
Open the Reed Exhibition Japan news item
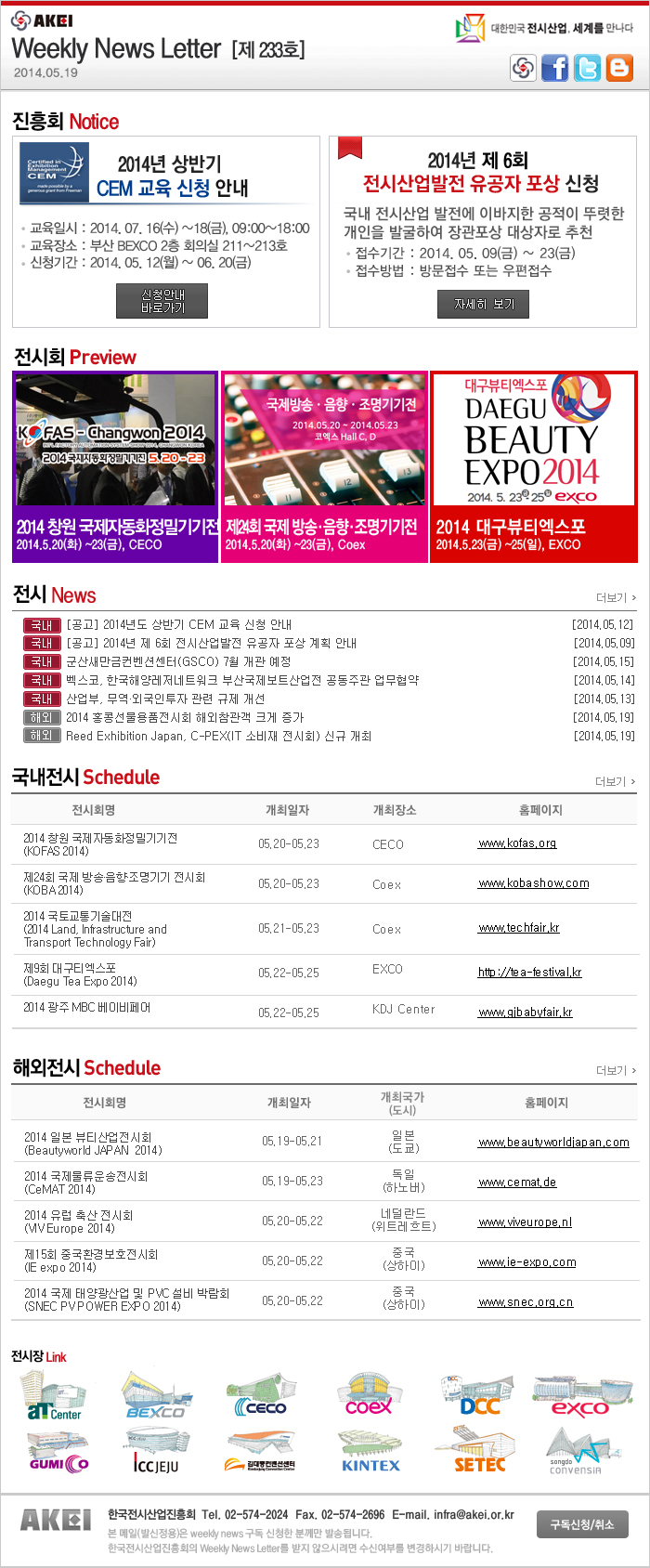point(218,736)
